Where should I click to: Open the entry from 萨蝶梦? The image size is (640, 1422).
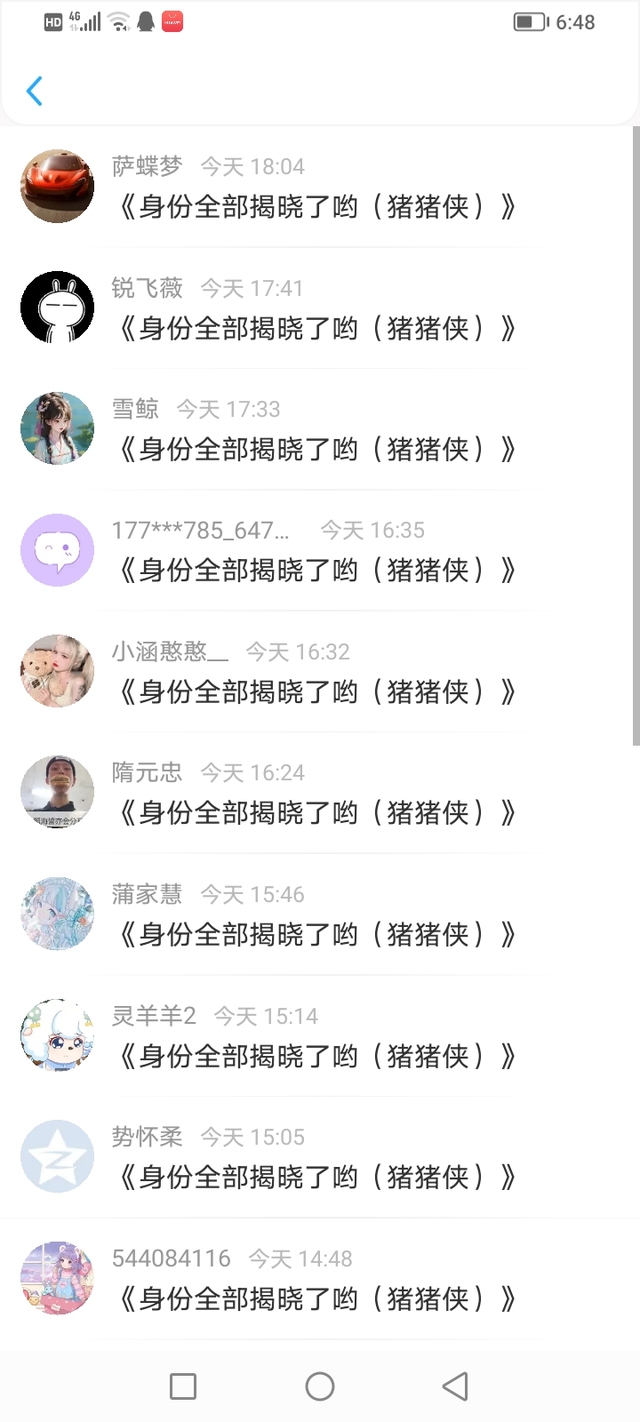point(316,207)
